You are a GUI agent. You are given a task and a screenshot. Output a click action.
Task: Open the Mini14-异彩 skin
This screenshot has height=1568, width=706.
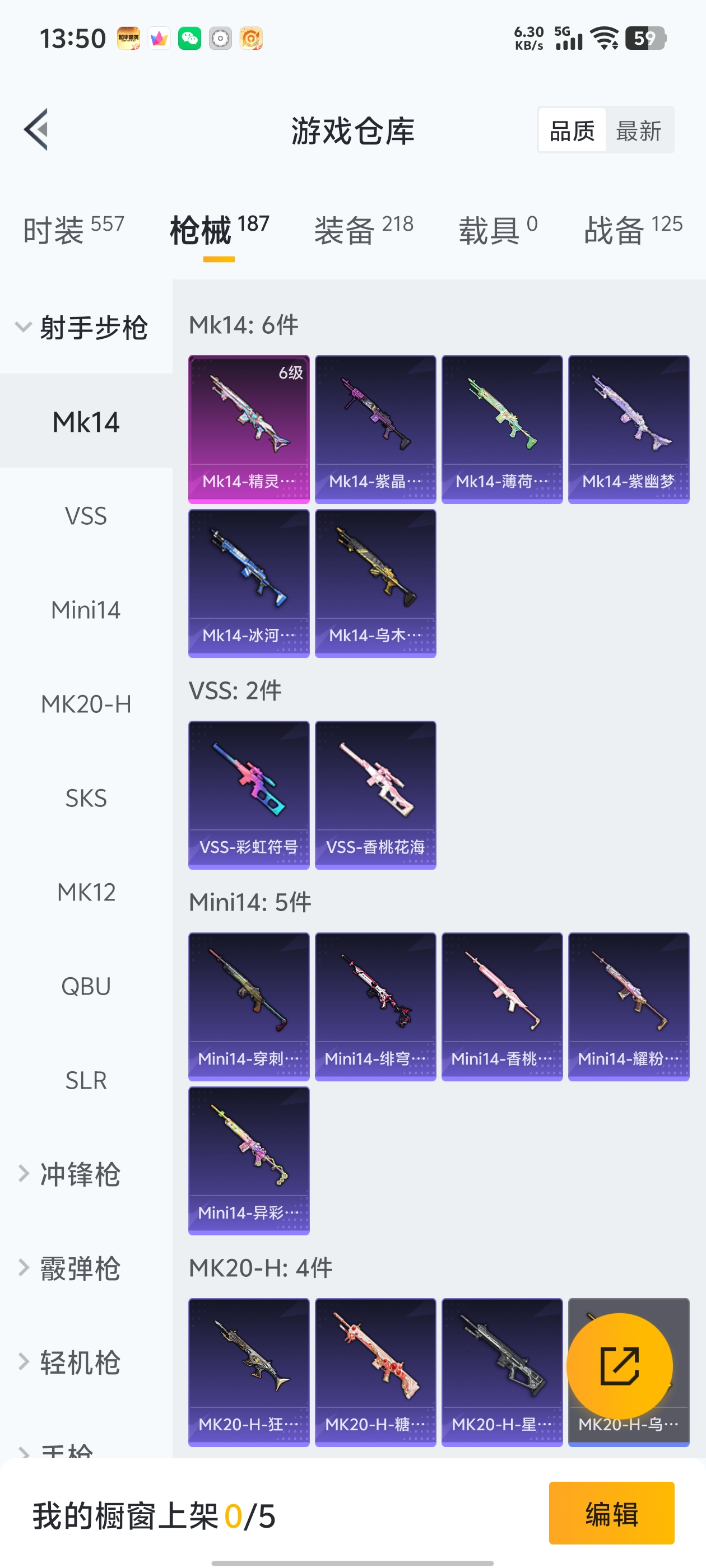(249, 1160)
